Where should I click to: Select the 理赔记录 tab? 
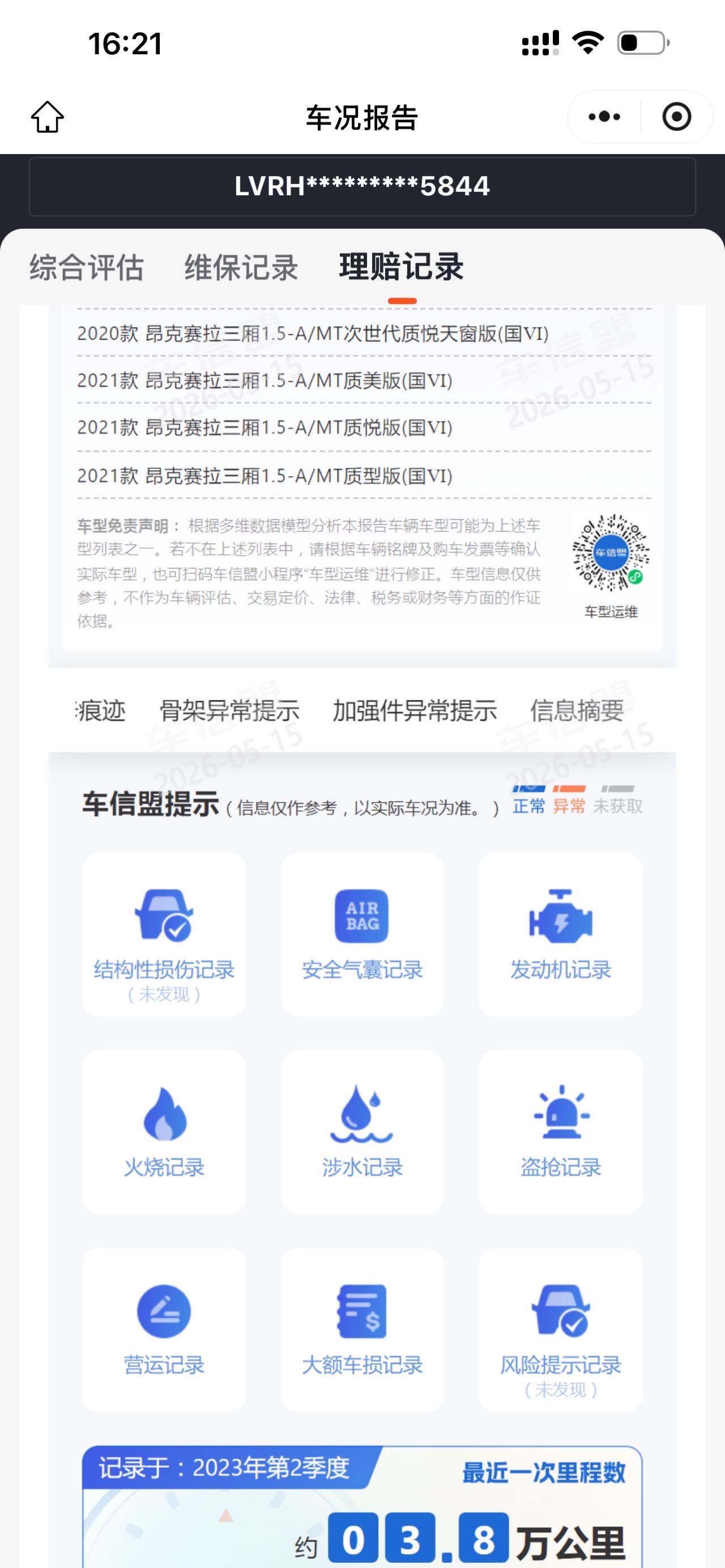pyautogui.click(x=402, y=267)
